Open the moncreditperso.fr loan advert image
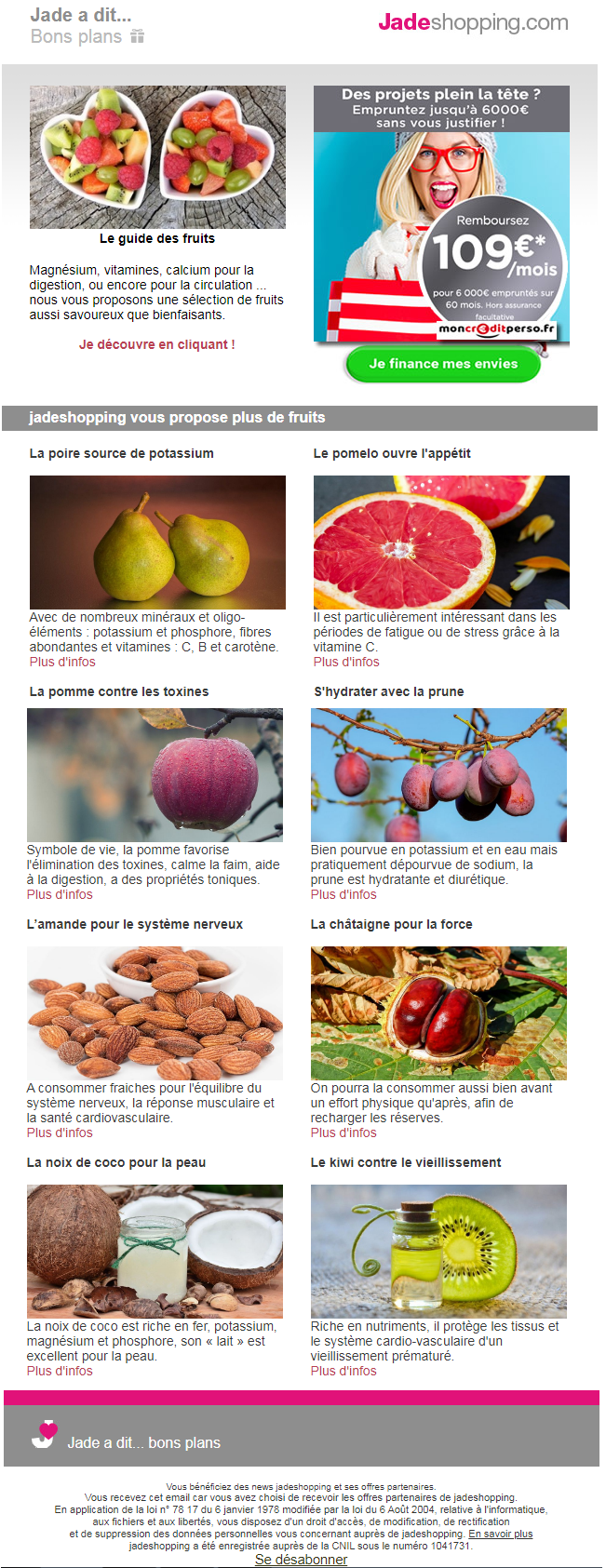 pyautogui.click(x=441, y=214)
